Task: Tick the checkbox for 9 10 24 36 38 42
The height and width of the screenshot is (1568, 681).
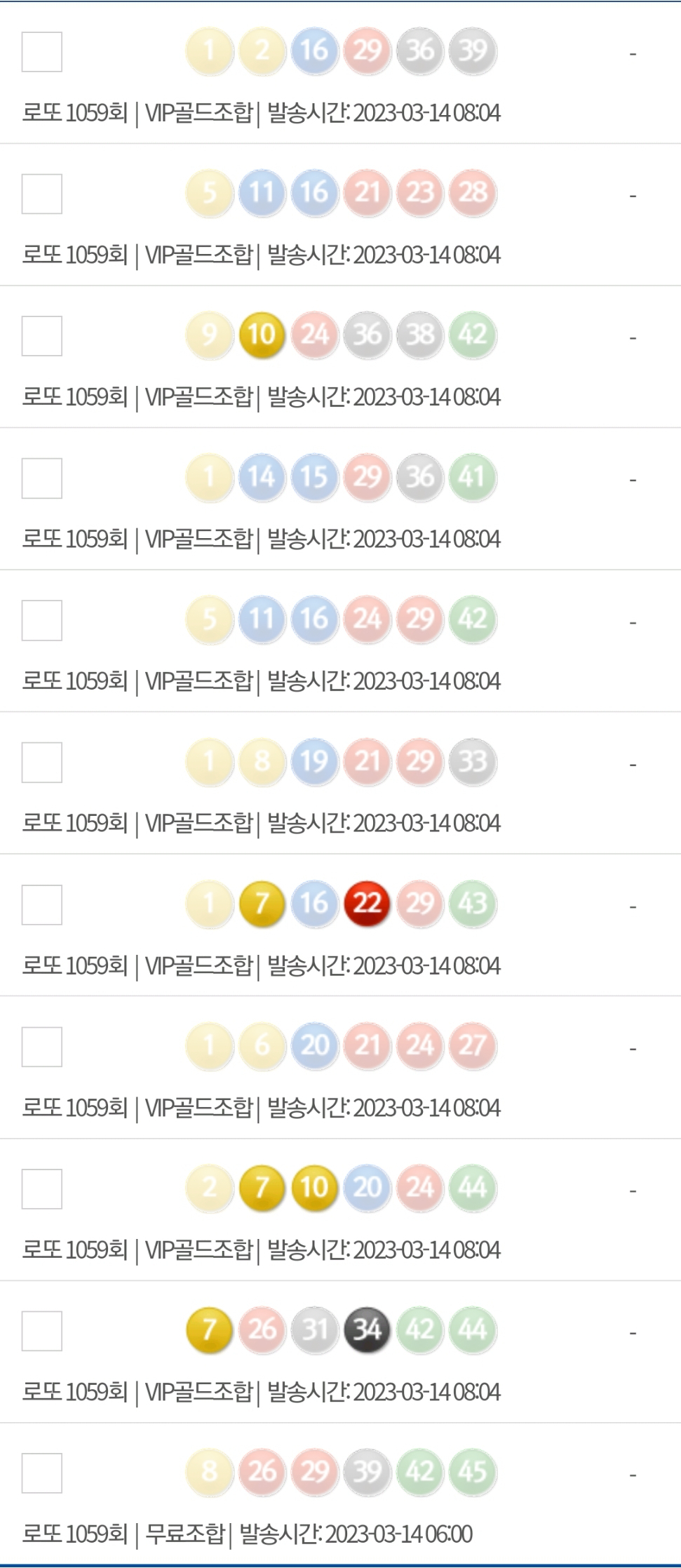Action: [42, 336]
